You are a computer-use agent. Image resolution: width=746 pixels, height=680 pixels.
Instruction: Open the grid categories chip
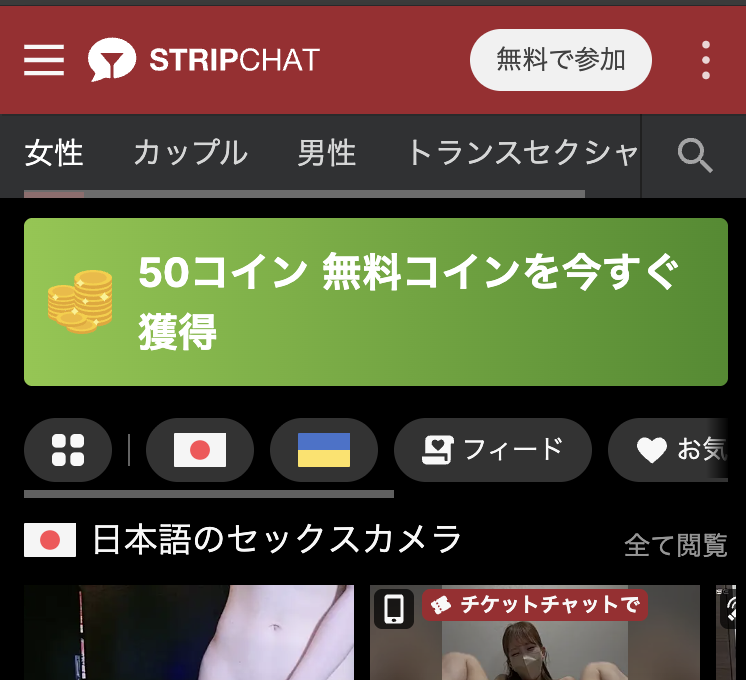[x=68, y=450]
